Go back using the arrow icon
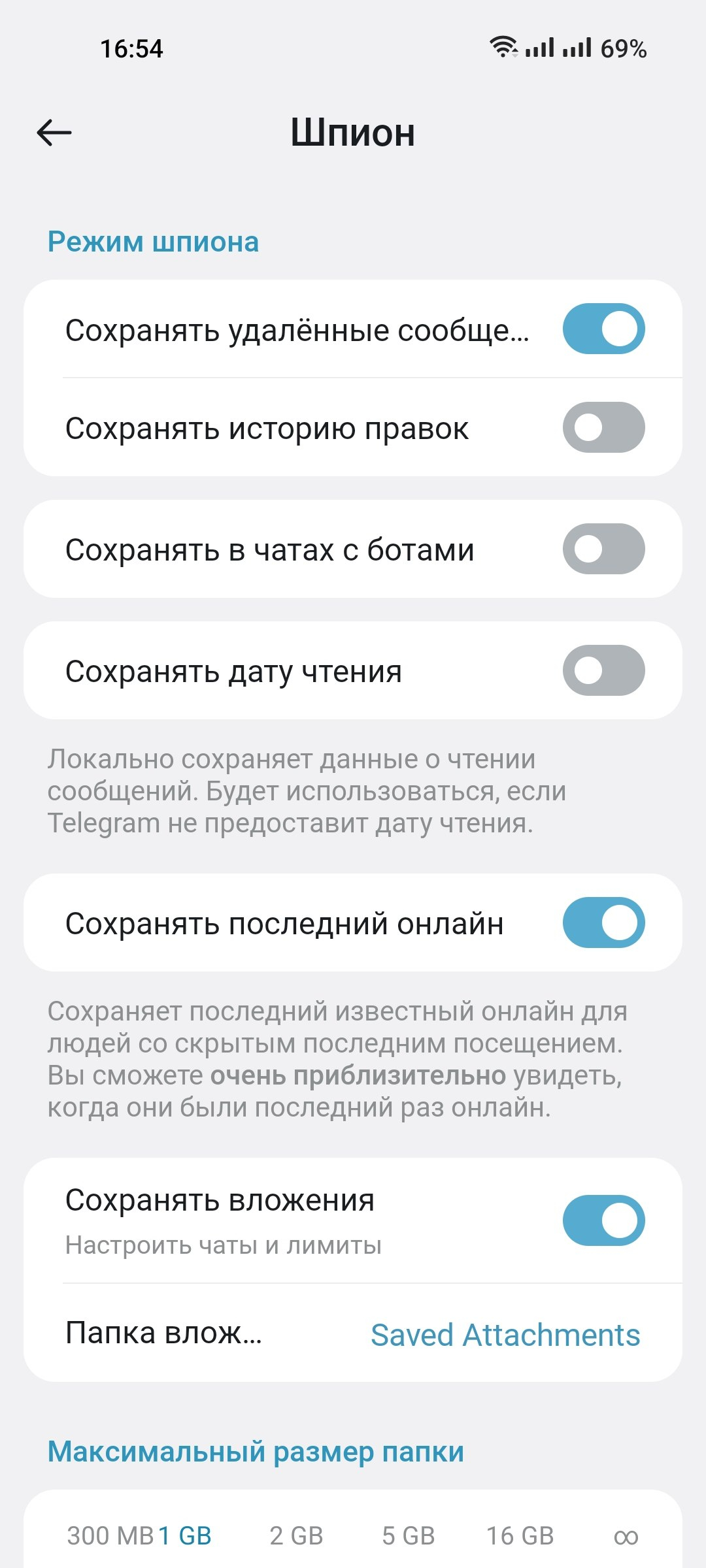The image size is (706, 1568). pos(54,133)
